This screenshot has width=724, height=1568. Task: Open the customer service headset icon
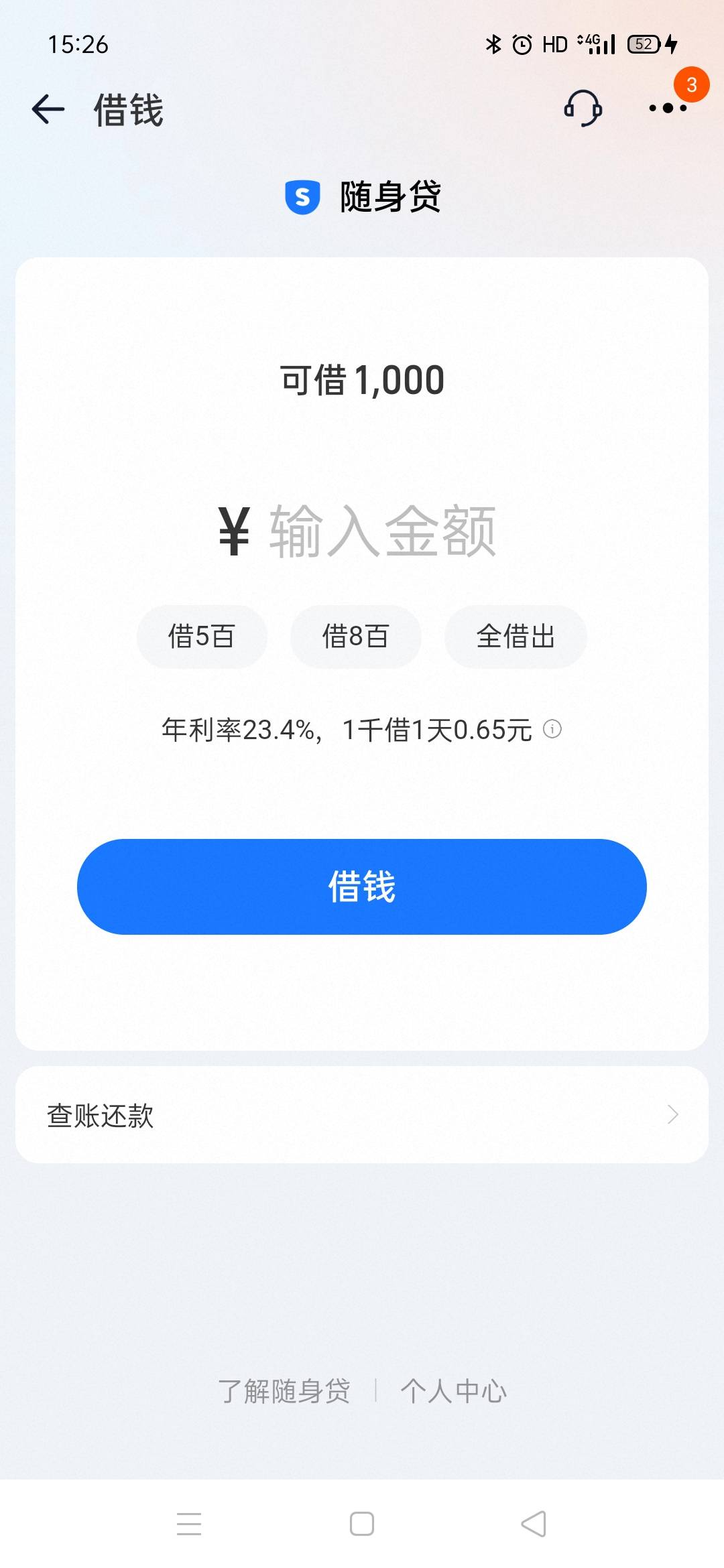[583, 109]
